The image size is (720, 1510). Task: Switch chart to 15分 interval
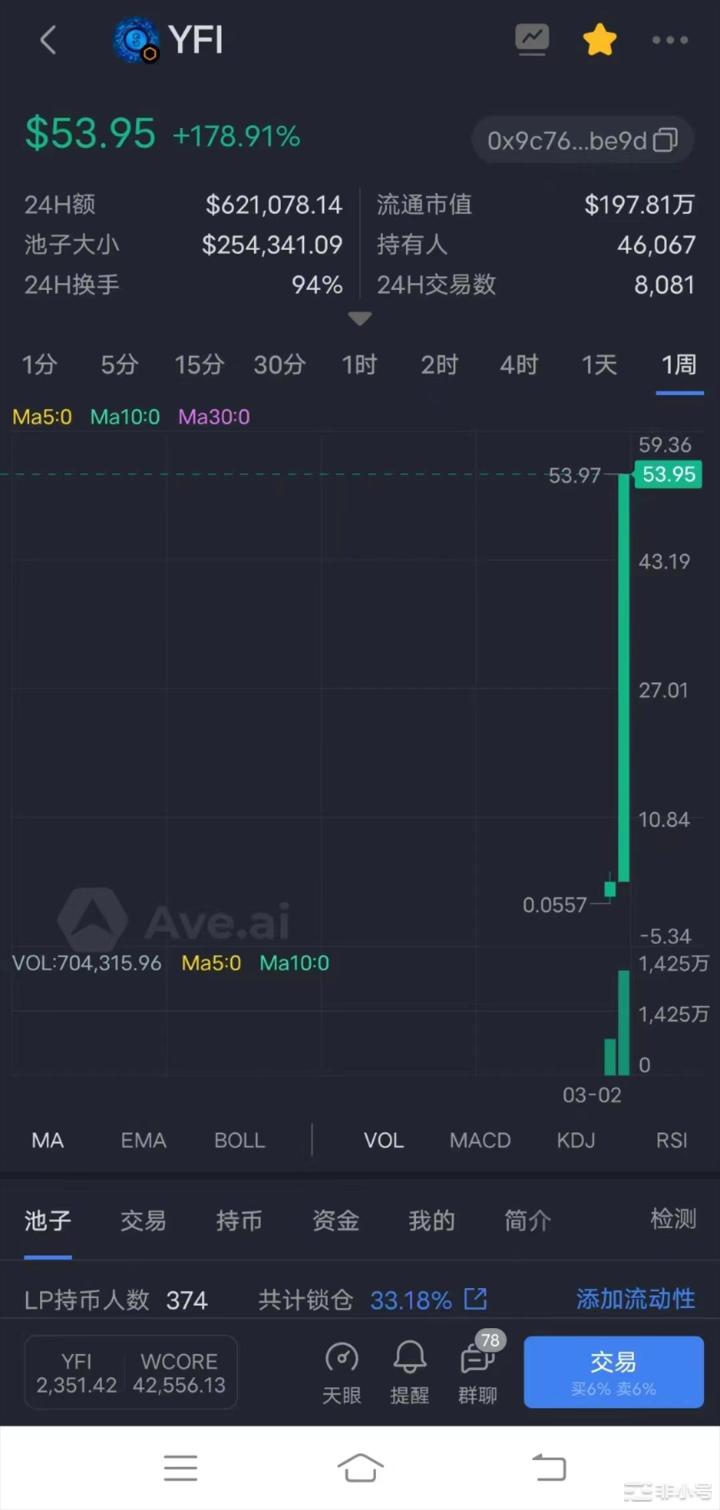tap(198, 365)
